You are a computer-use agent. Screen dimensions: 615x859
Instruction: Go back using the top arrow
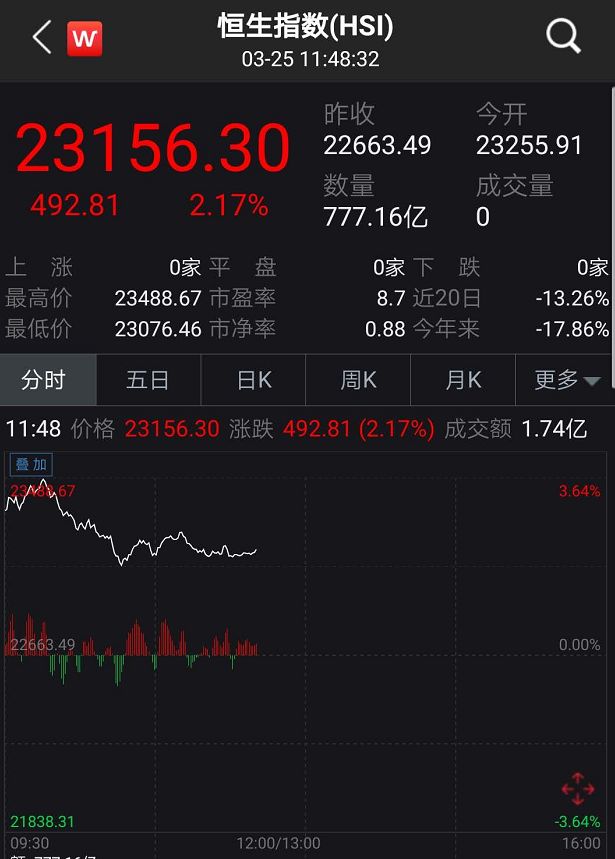pyautogui.click(x=41, y=38)
